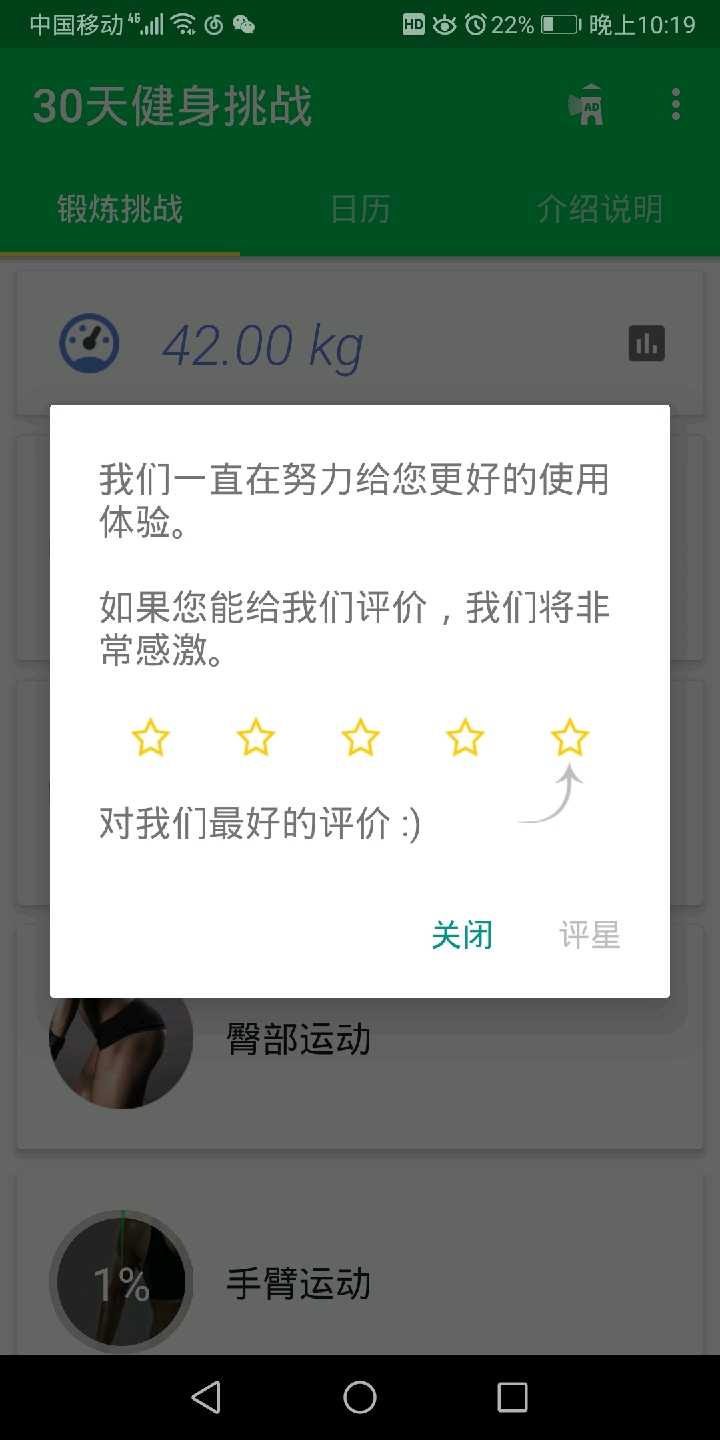Give a five-star rating
The image size is (720, 1440).
570,739
